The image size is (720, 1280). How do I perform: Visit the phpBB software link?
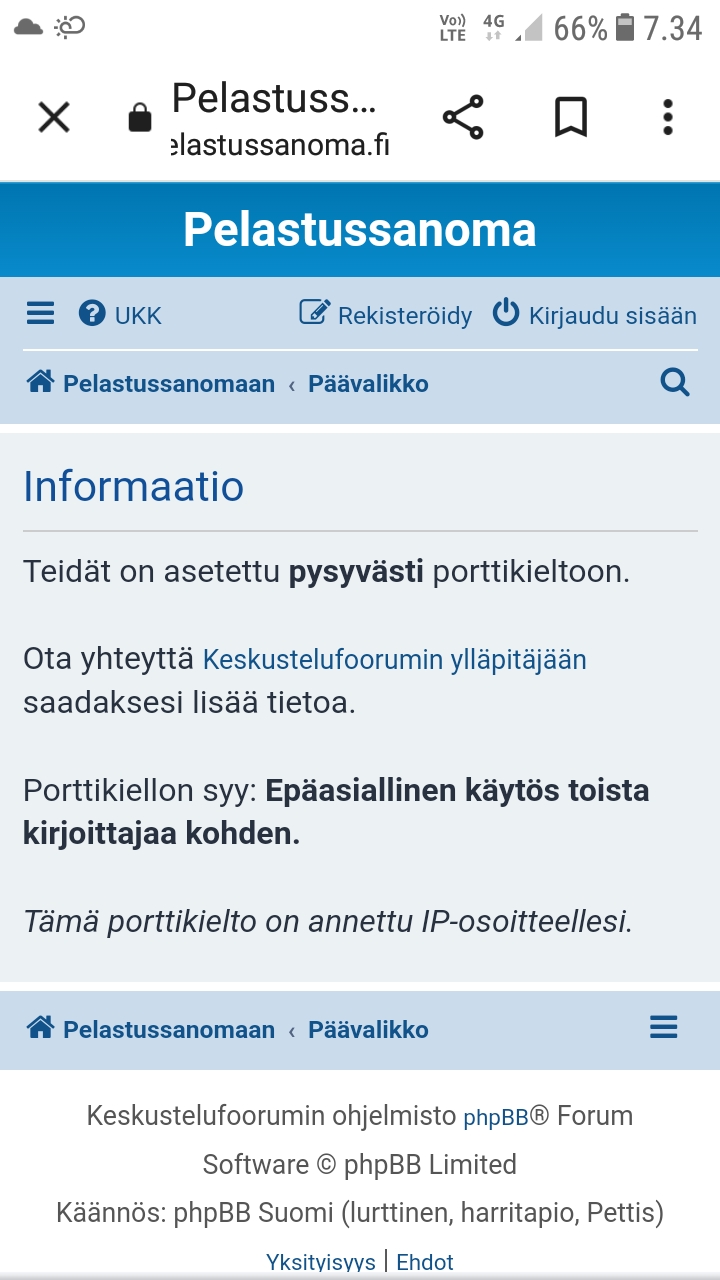pos(495,1118)
